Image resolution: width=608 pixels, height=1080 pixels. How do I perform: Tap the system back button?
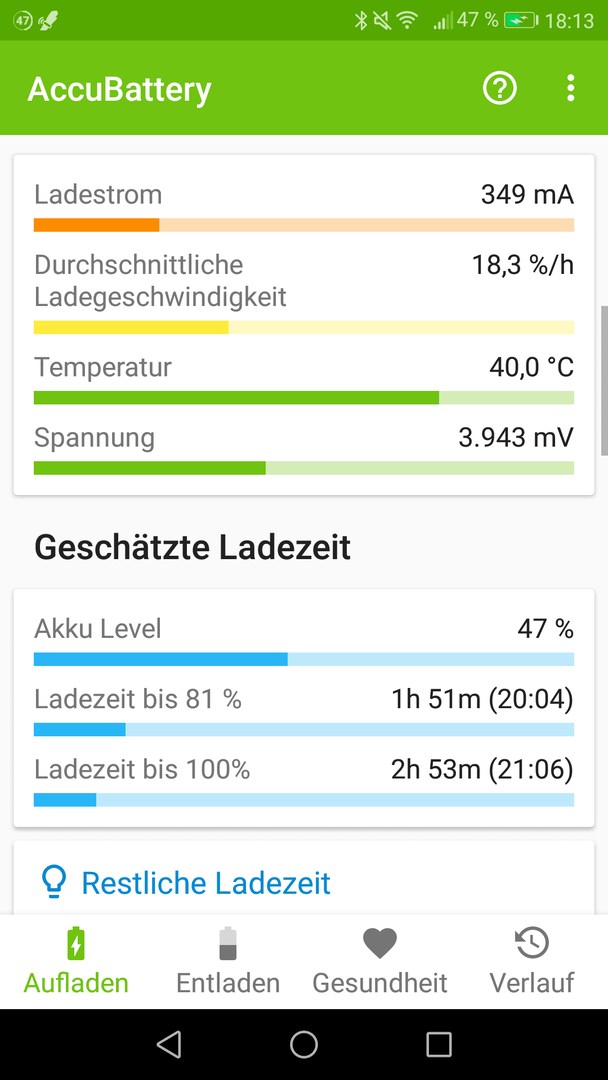[169, 1044]
